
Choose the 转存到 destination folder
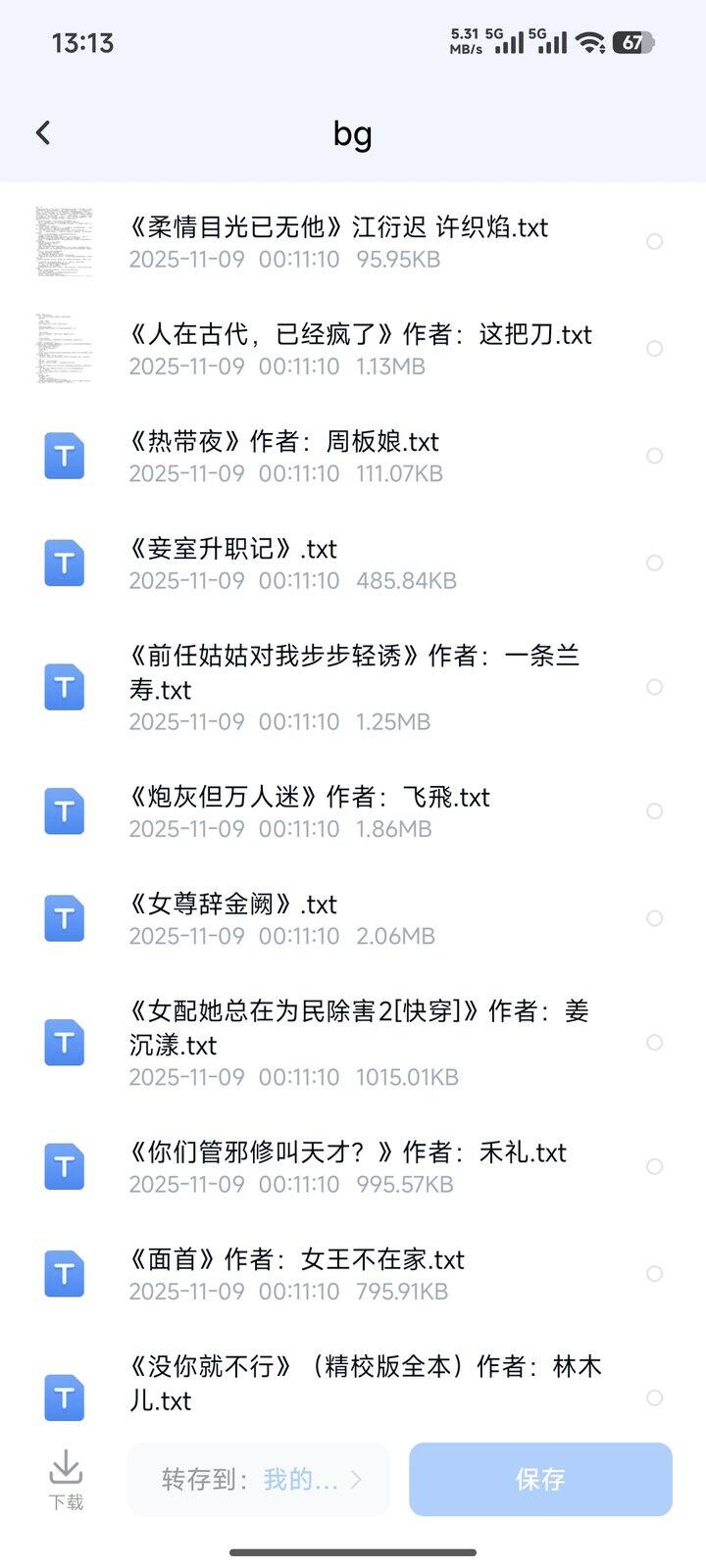(x=259, y=1479)
